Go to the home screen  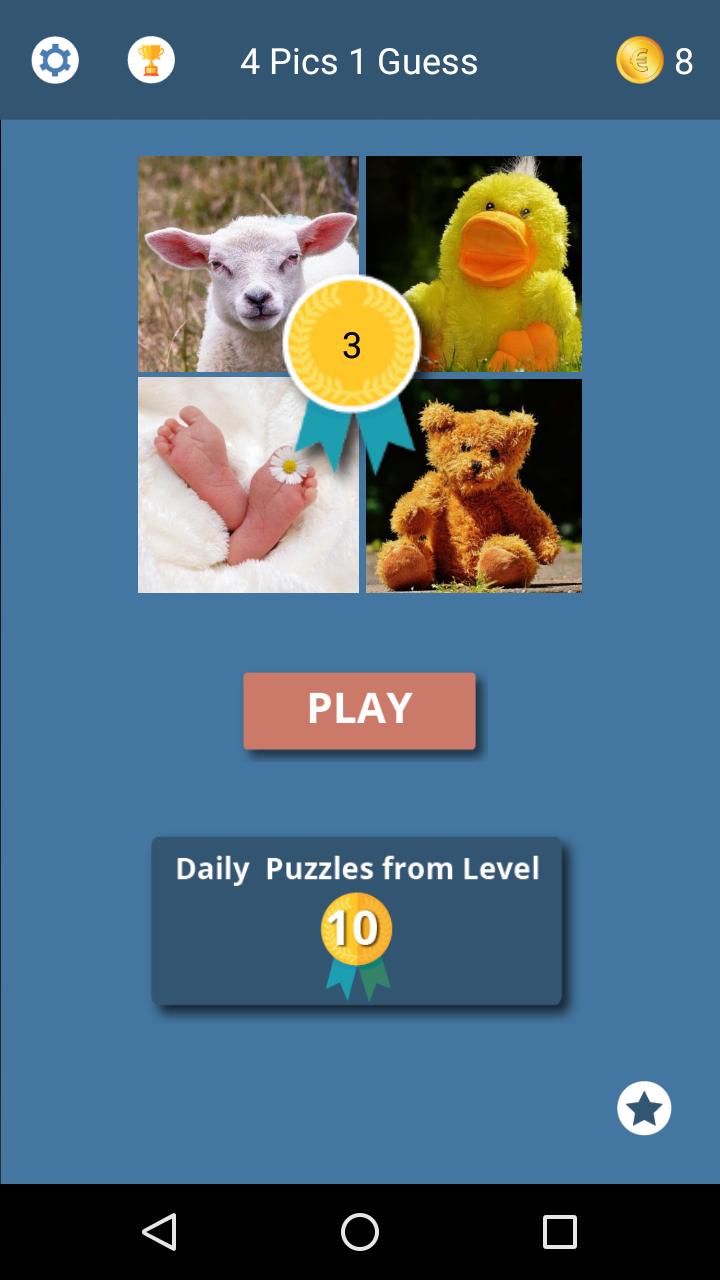(360, 1232)
